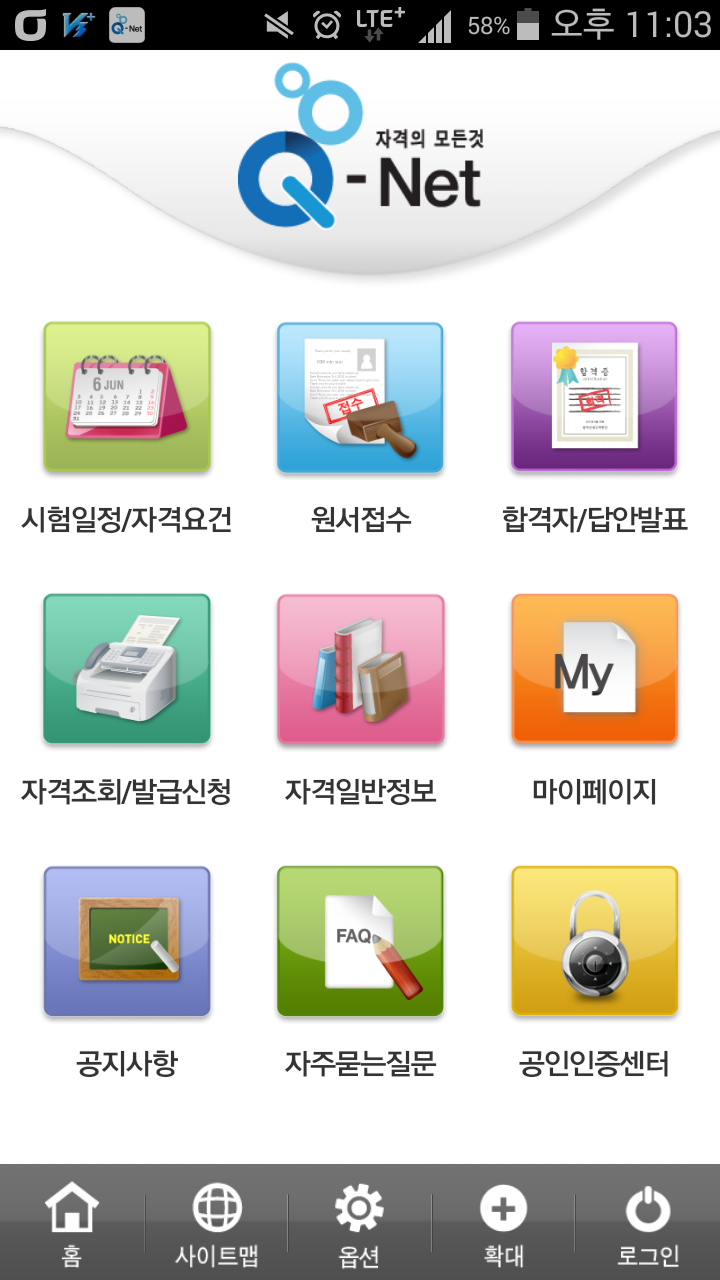
Task: Open 옵션 options settings
Action: click(359, 1224)
